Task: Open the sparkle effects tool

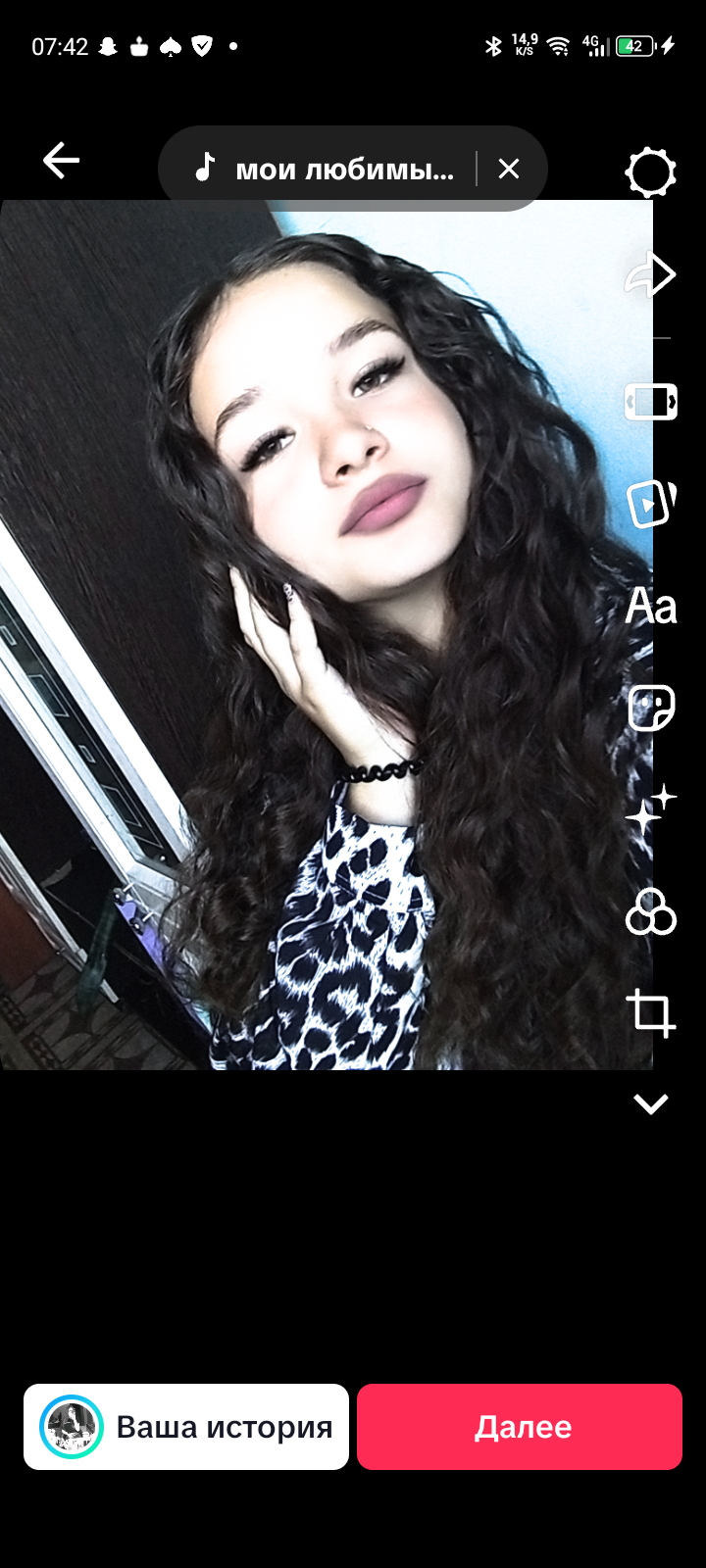Action: pos(651,809)
